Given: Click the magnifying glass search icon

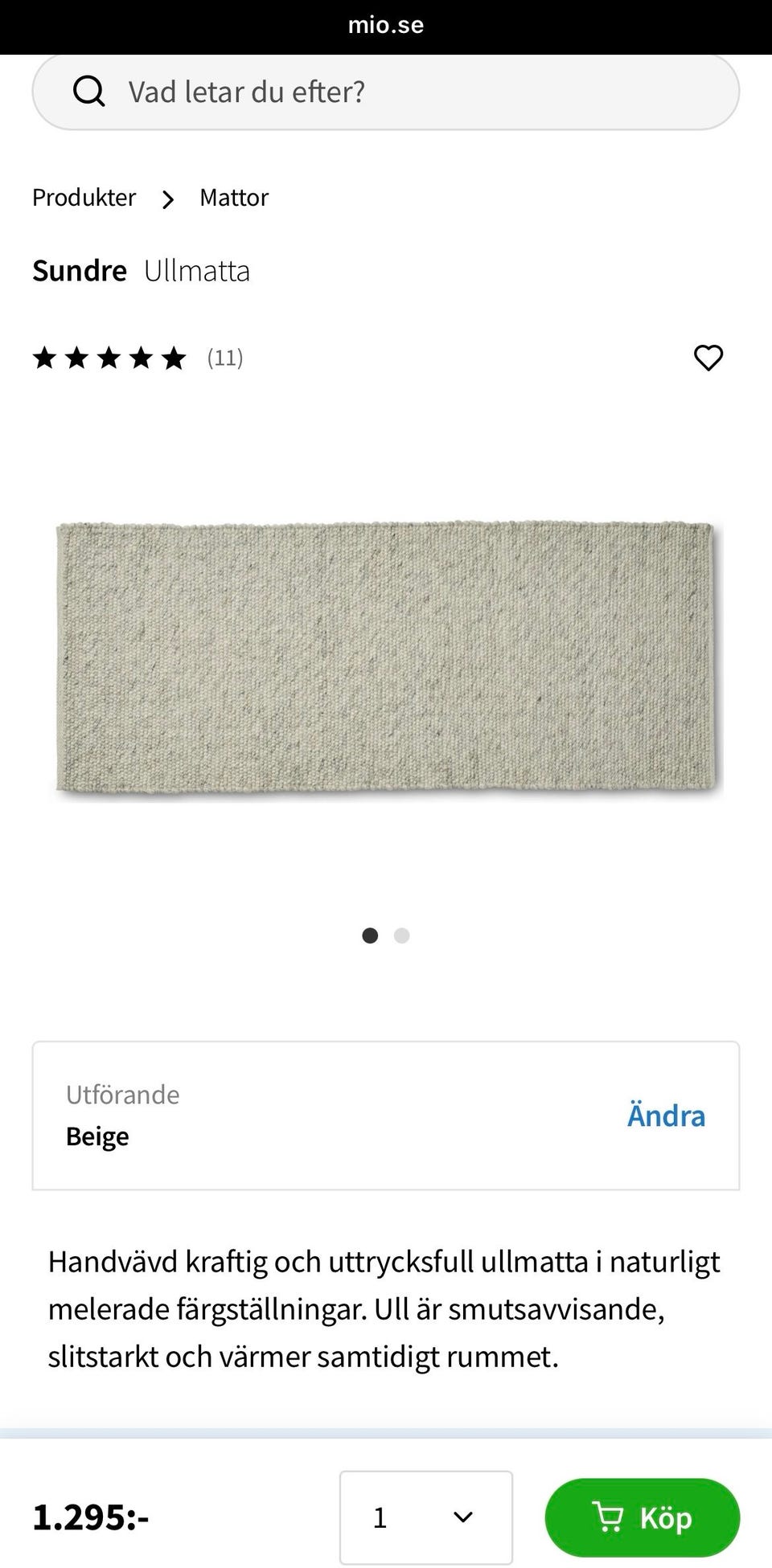Looking at the screenshot, I should (x=89, y=91).
